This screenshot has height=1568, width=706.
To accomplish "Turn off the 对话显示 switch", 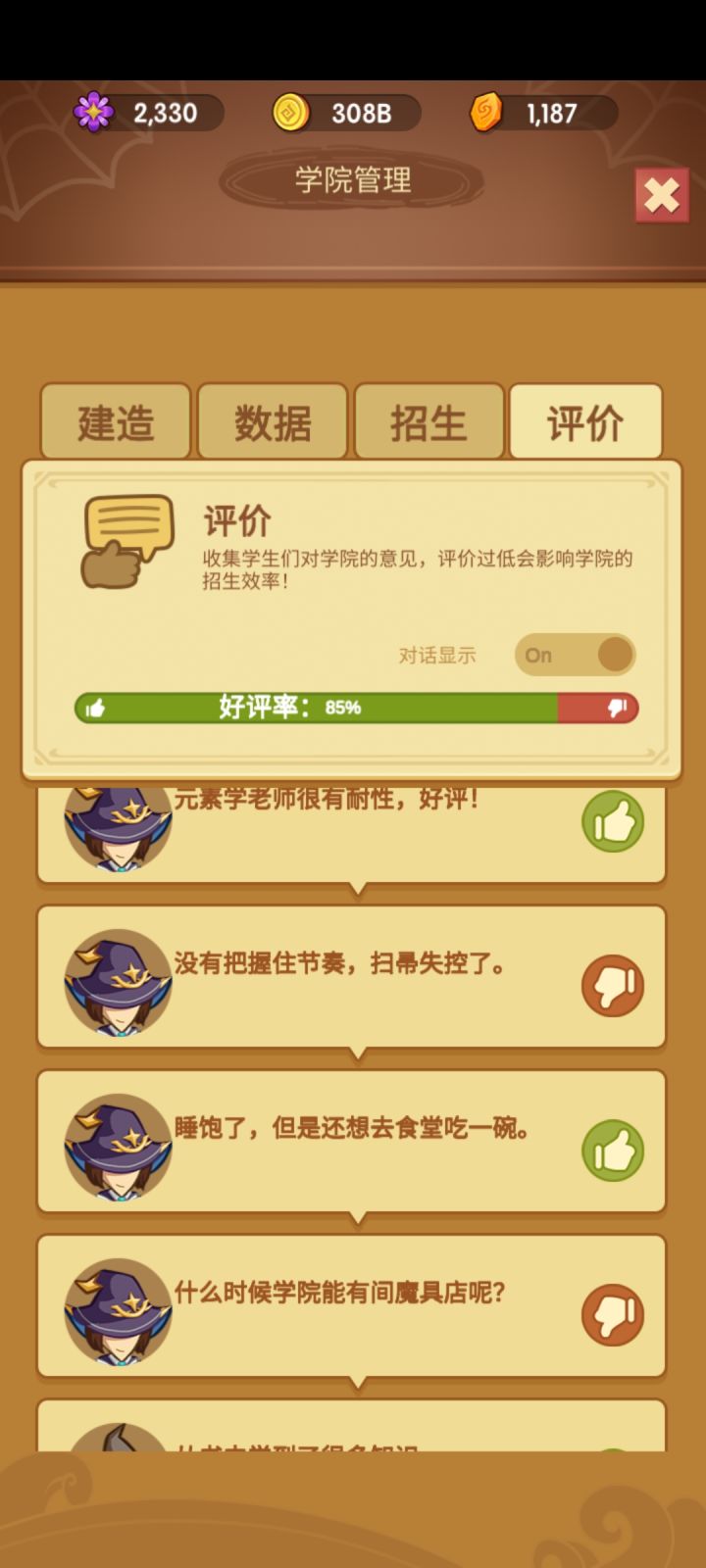I will point(575,654).
